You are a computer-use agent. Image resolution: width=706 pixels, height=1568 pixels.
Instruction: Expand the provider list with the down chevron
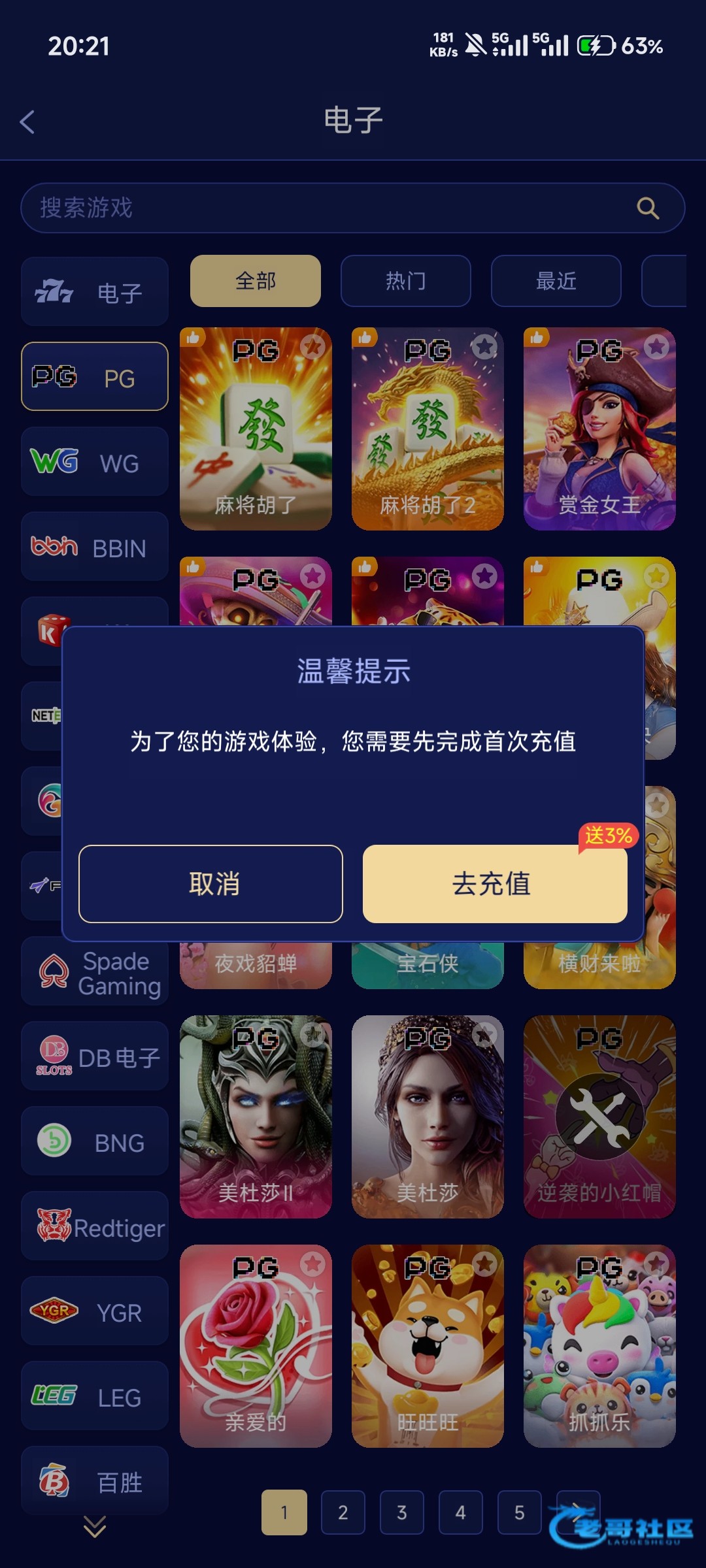tap(95, 1527)
